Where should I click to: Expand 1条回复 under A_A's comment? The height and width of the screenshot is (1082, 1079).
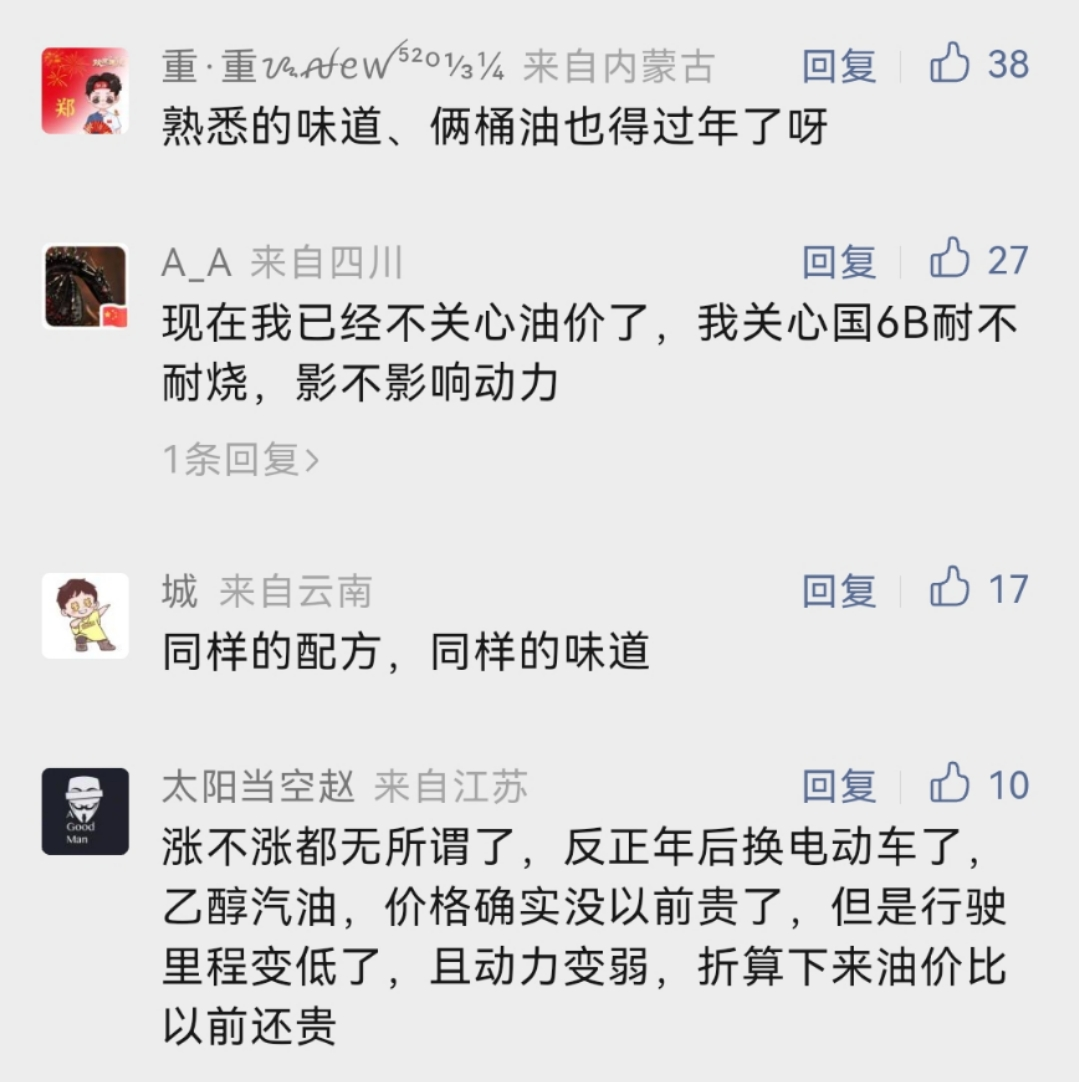pos(241,460)
